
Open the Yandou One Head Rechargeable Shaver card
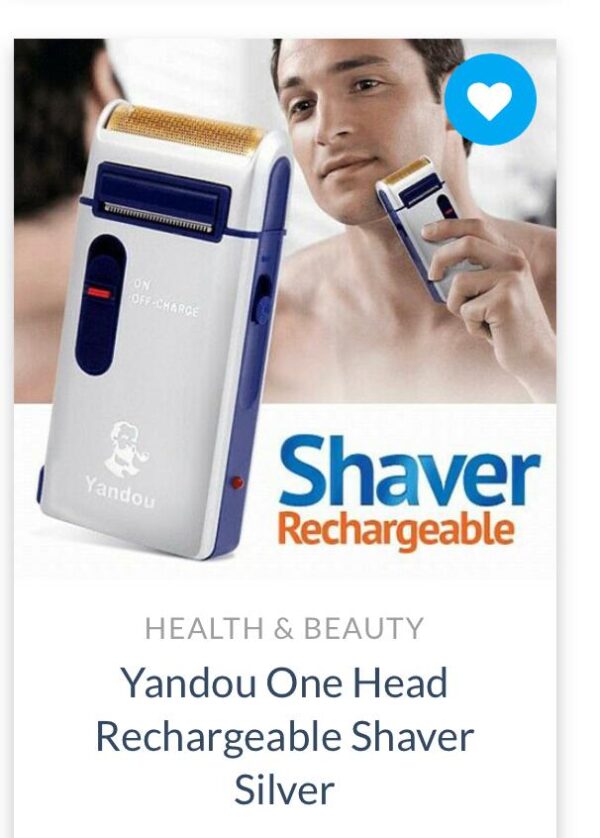284,736
